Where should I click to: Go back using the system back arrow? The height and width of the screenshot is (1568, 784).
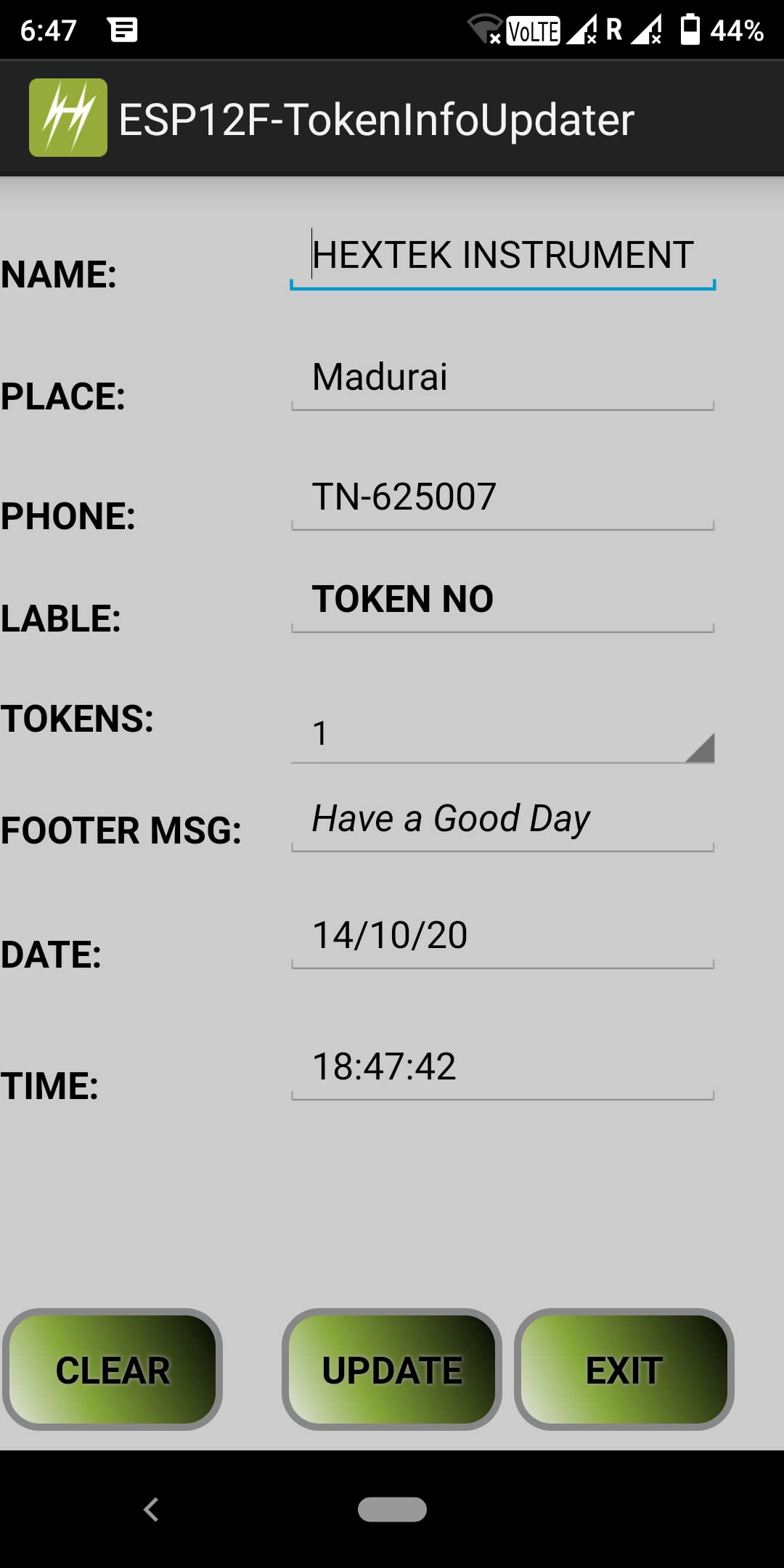[151, 1510]
